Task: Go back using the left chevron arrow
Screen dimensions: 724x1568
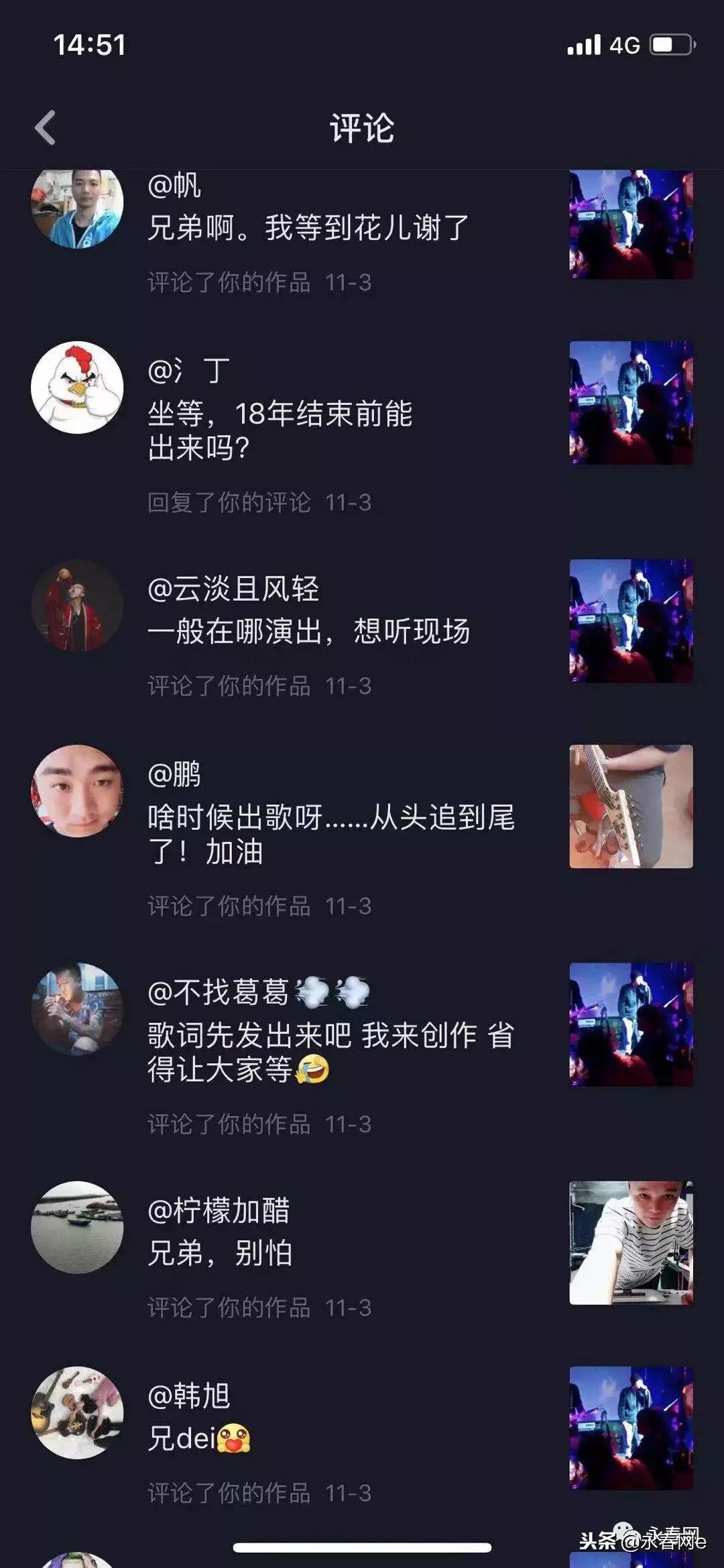Action: 46,125
